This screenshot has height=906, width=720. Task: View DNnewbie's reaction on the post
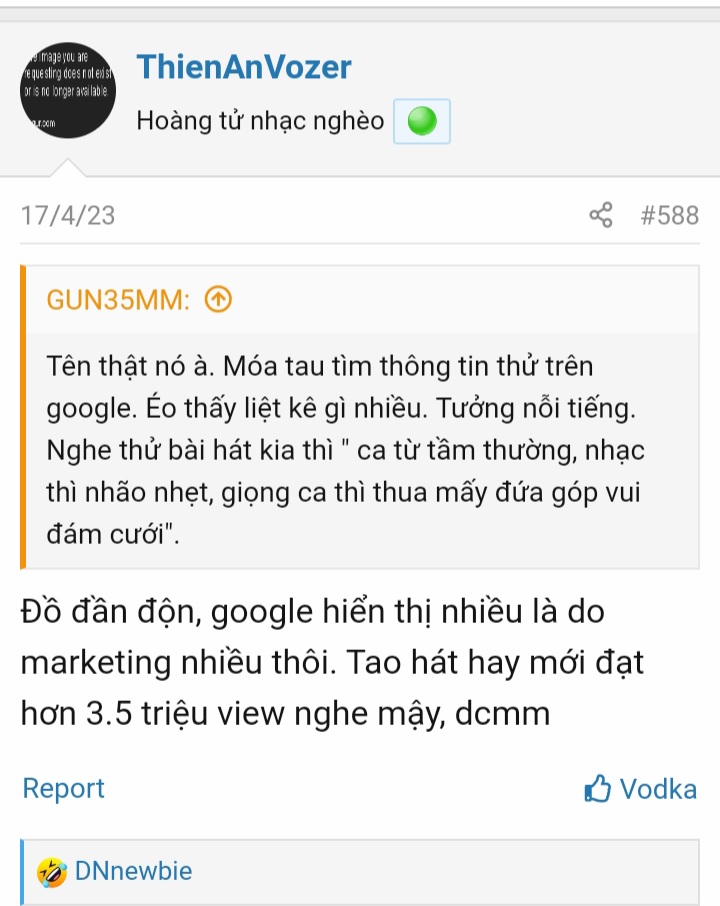pos(133,870)
